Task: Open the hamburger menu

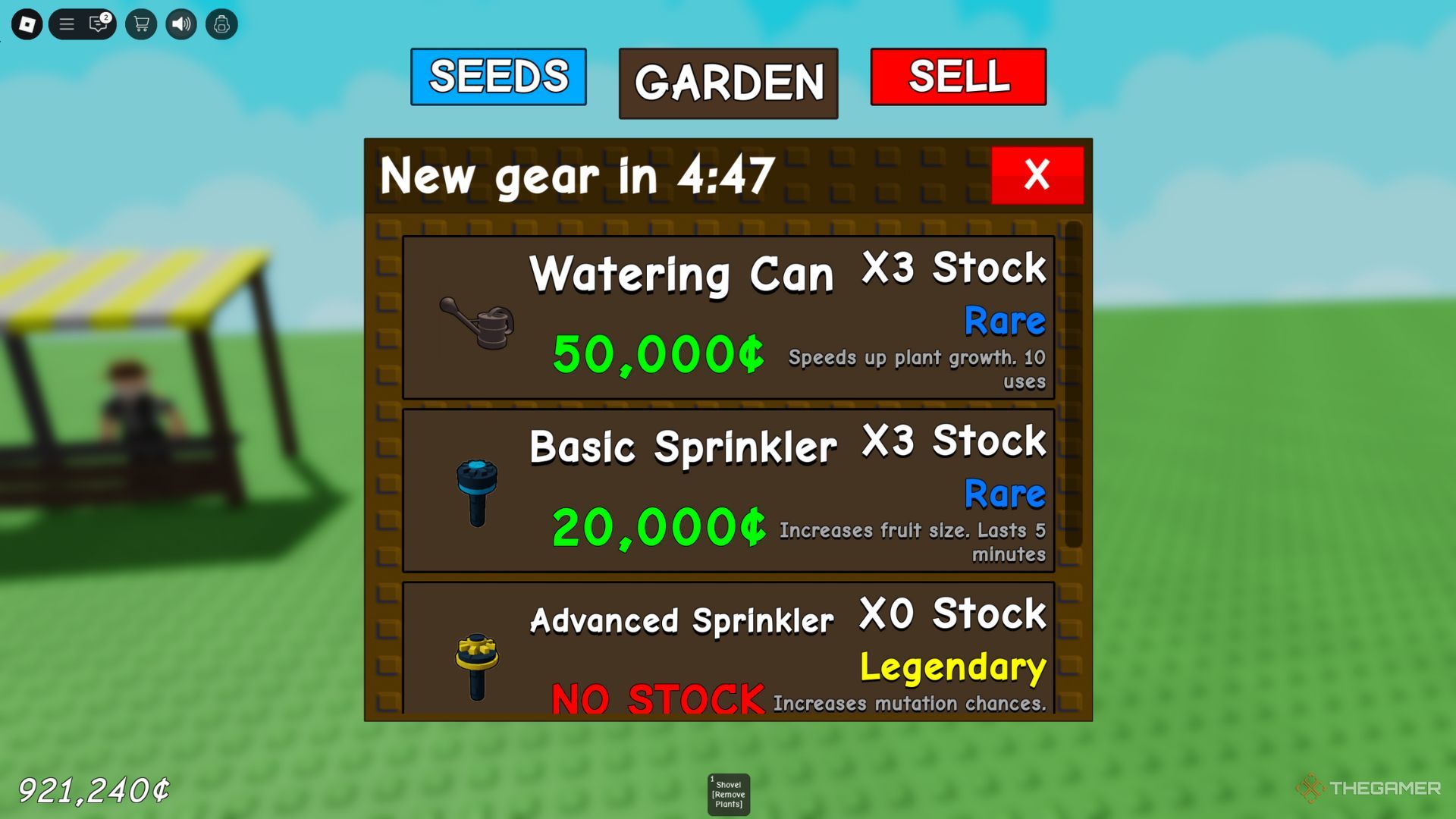Action: [67, 24]
